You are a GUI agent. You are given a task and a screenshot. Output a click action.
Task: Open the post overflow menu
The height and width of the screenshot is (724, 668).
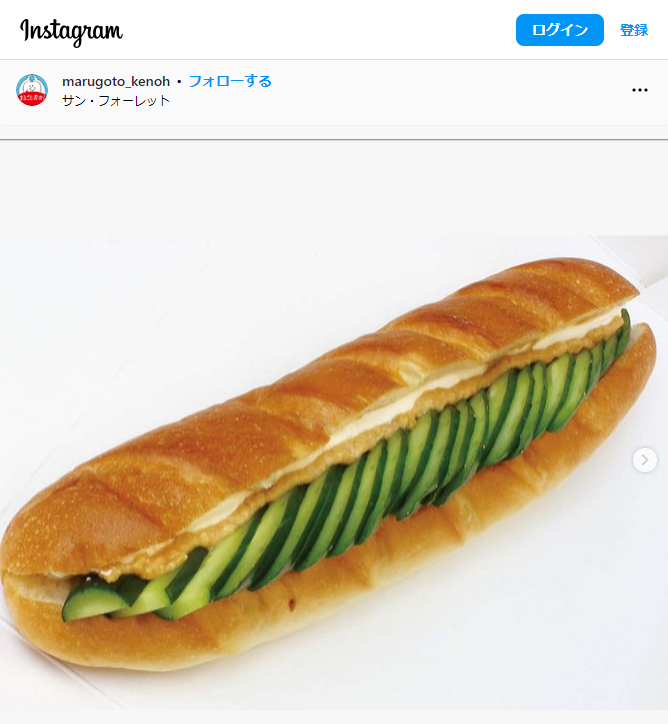640,90
